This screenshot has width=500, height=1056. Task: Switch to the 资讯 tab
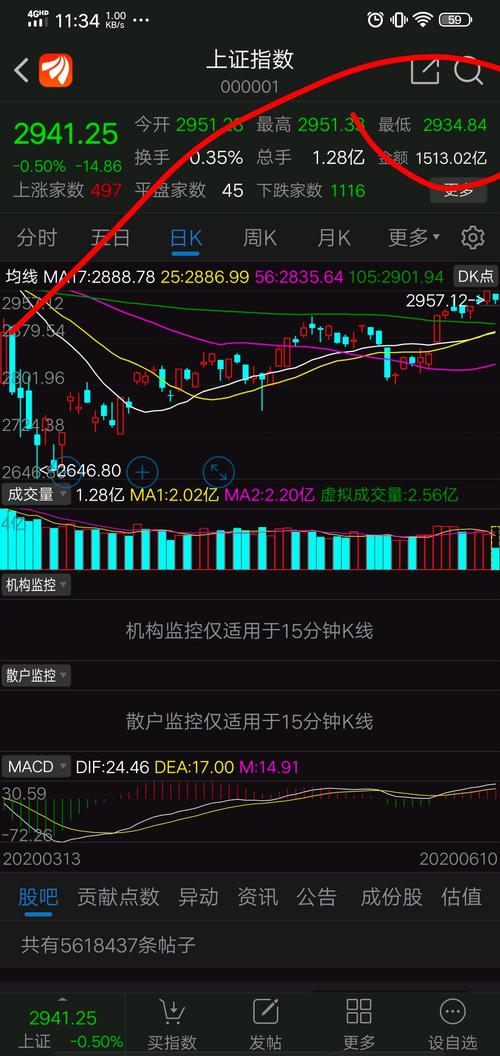tap(257, 896)
